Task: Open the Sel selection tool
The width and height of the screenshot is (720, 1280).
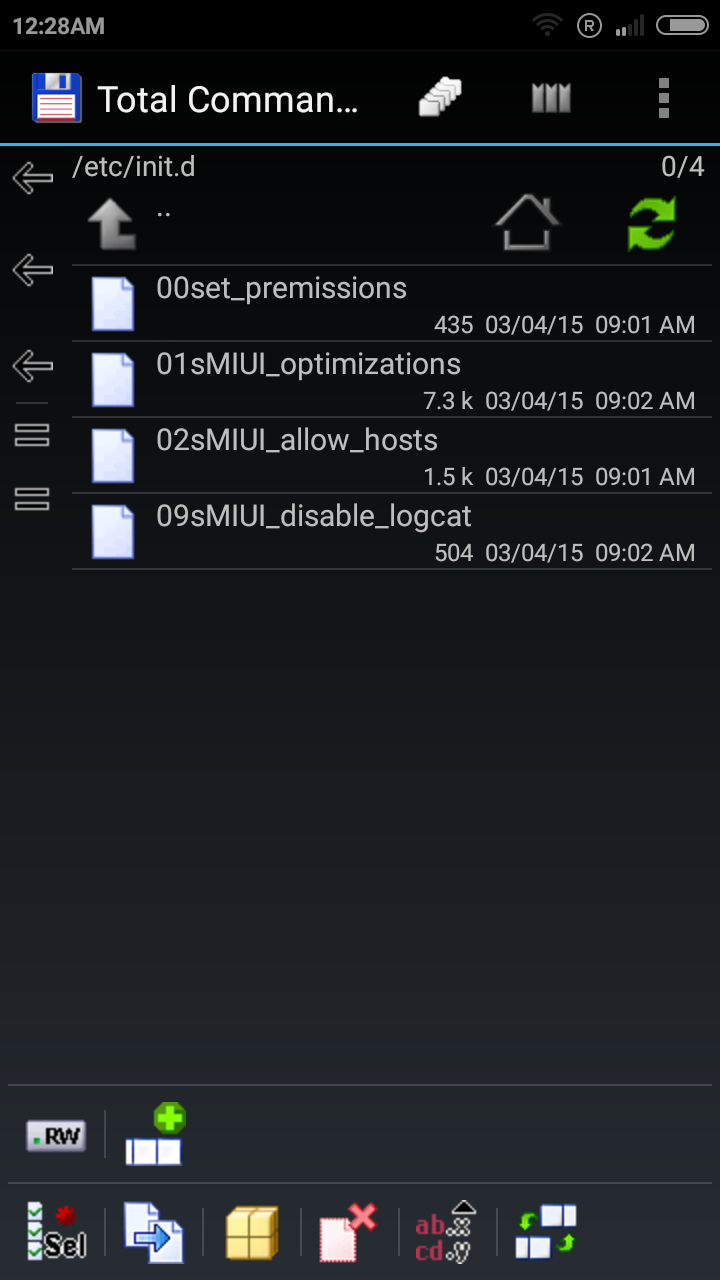Action: (x=56, y=1232)
